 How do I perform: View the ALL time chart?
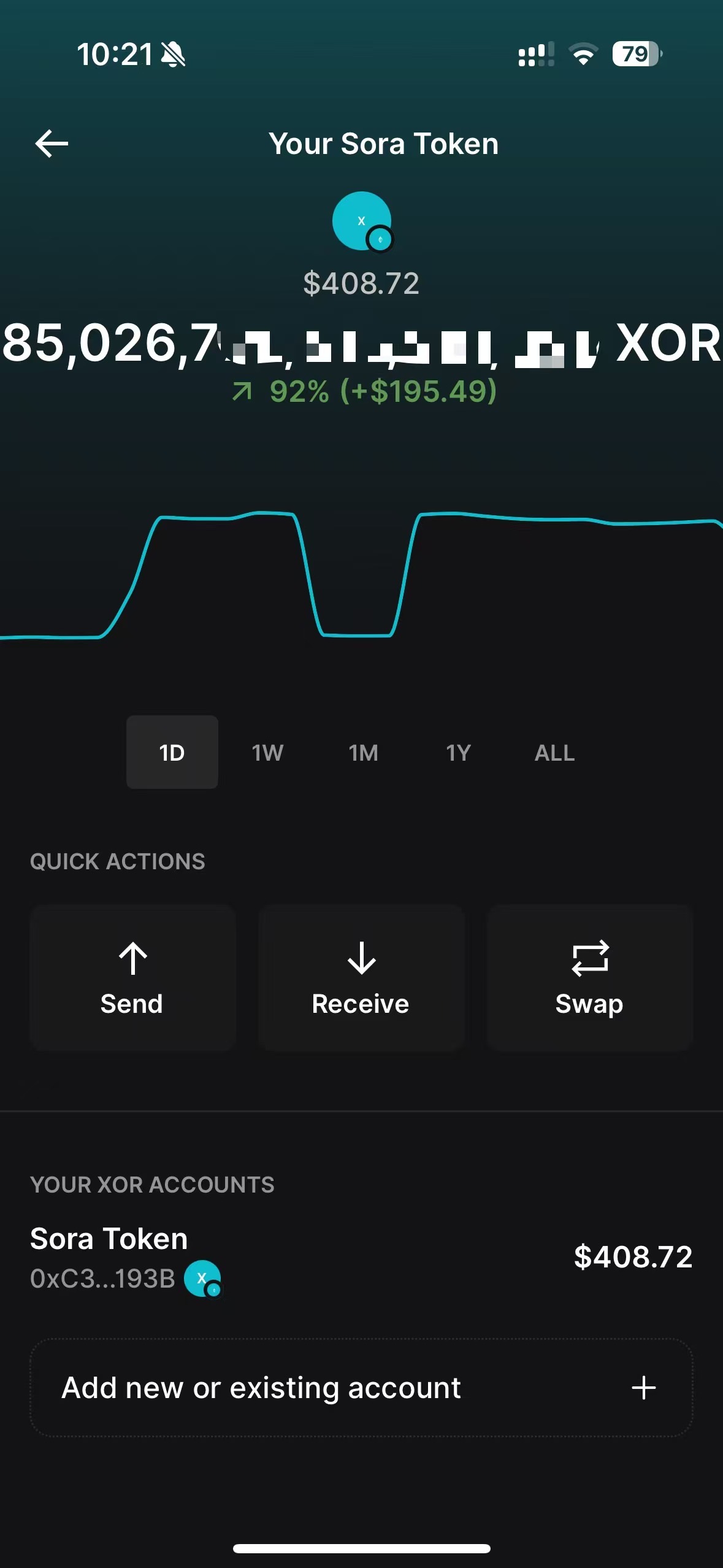(x=554, y=752)
